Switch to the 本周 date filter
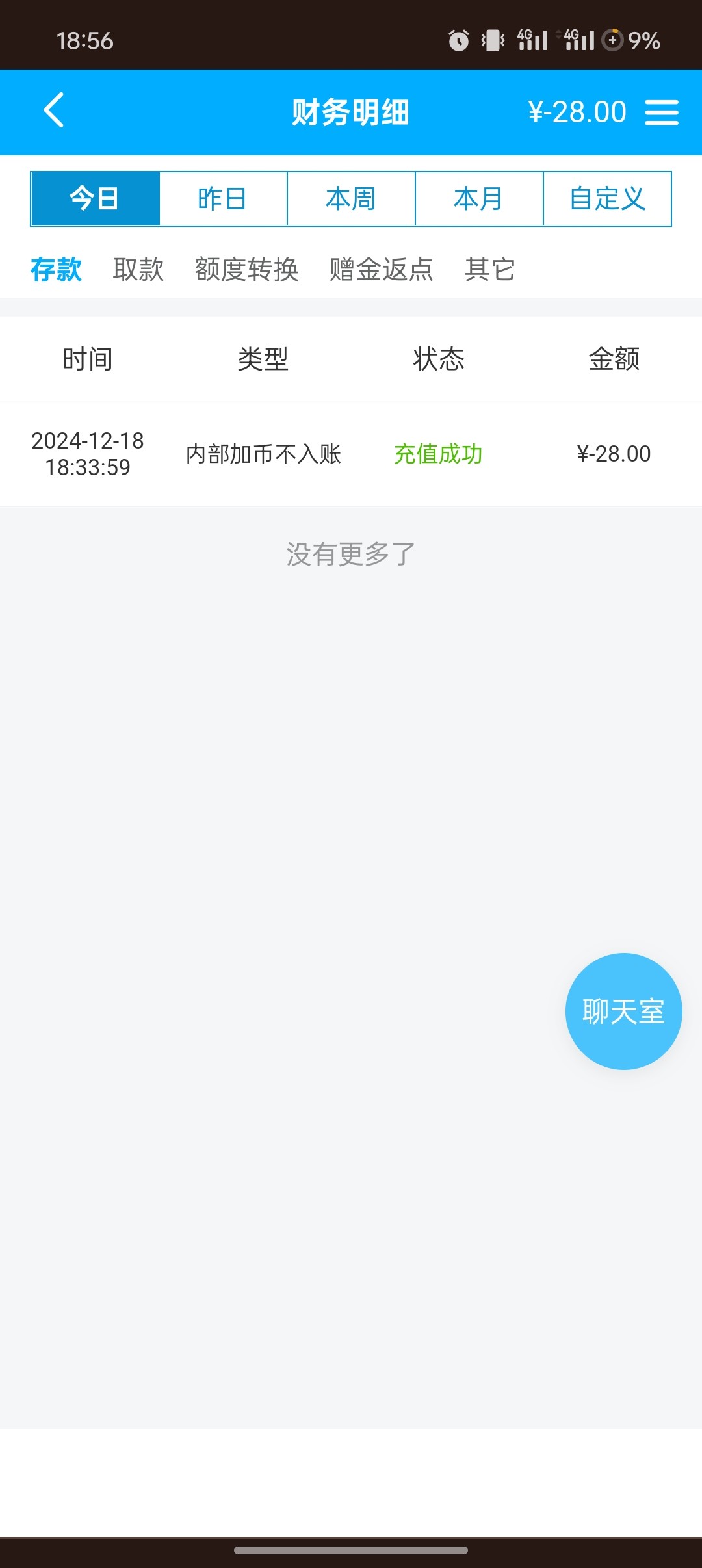This screenshot has width=702, height=1568. pos(351,199)
